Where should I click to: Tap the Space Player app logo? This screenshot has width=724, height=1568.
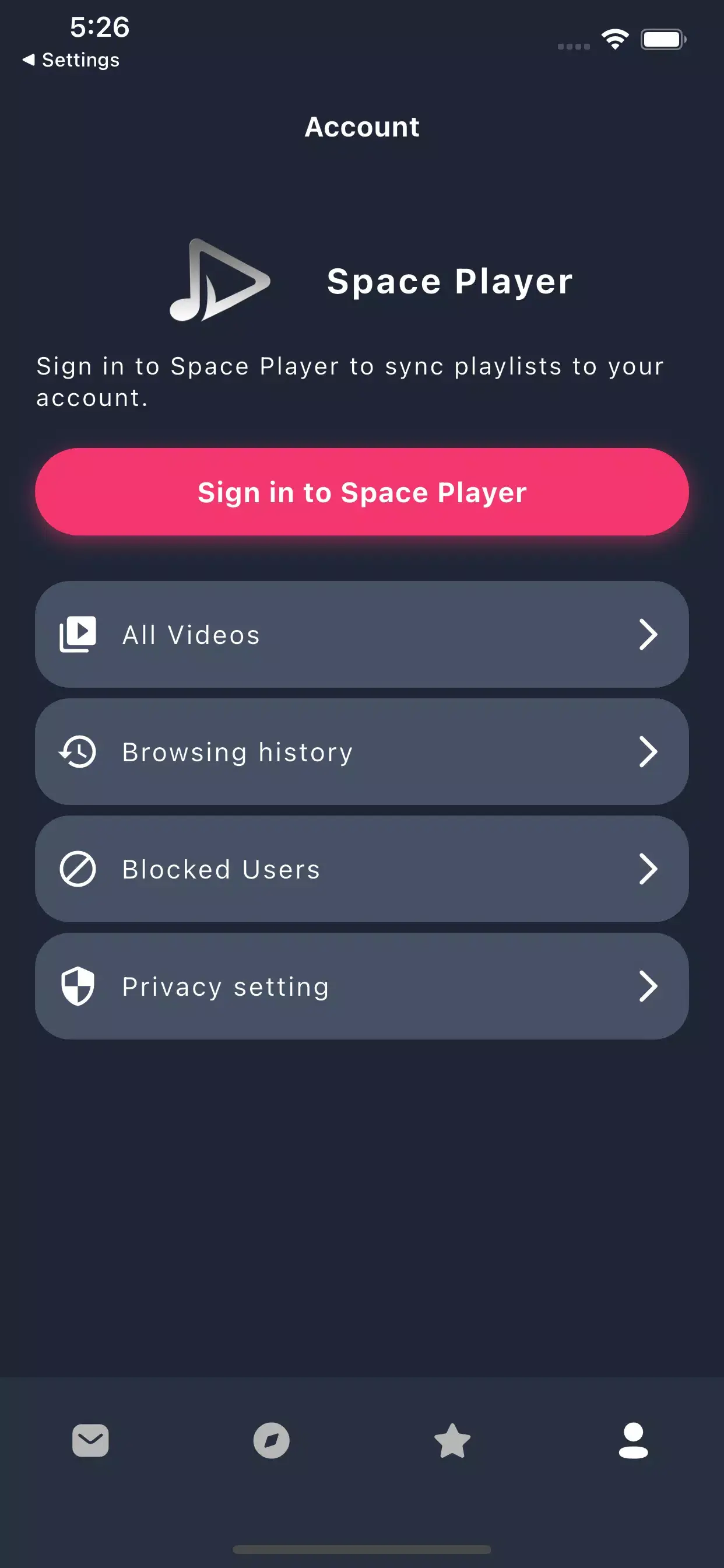[x=220, y=281]
